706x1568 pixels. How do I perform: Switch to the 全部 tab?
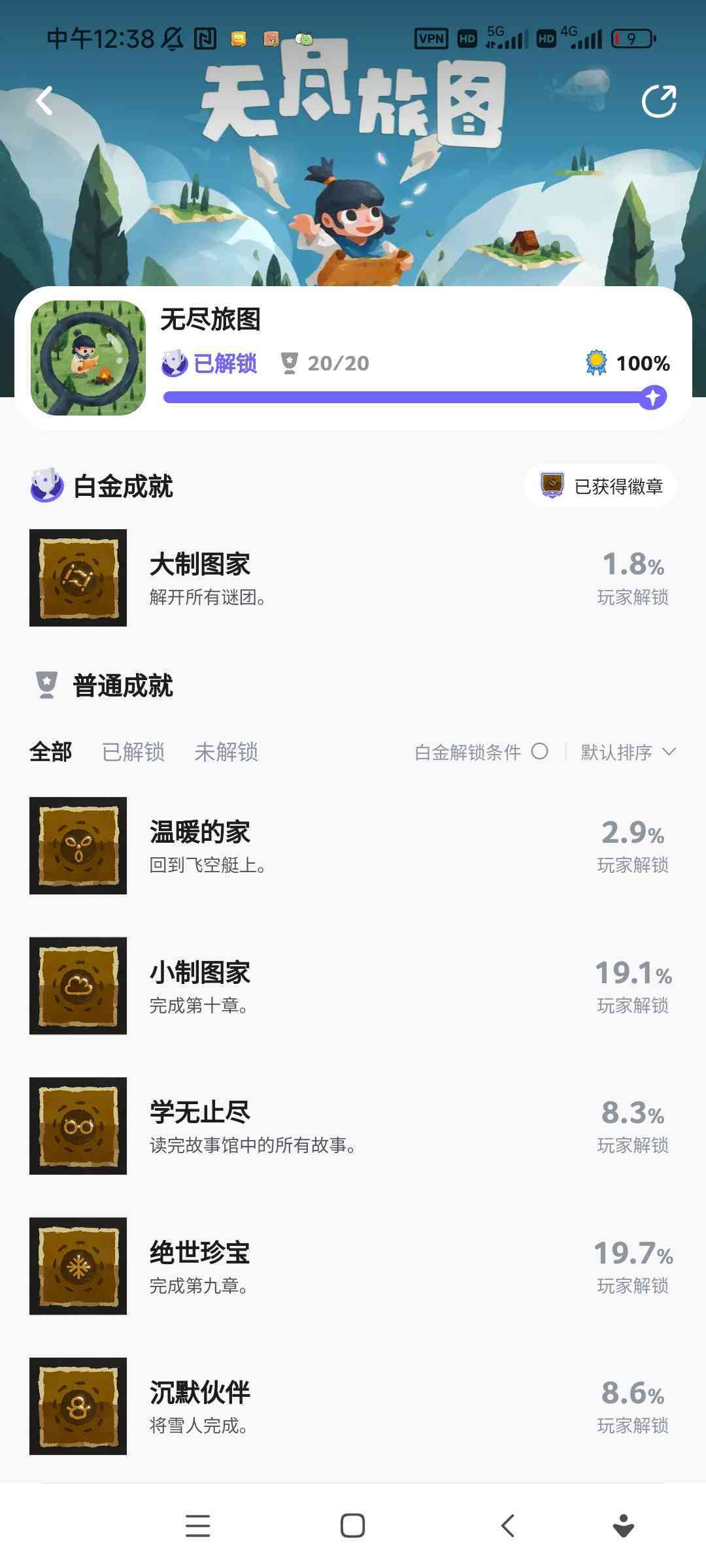point(50,753)
